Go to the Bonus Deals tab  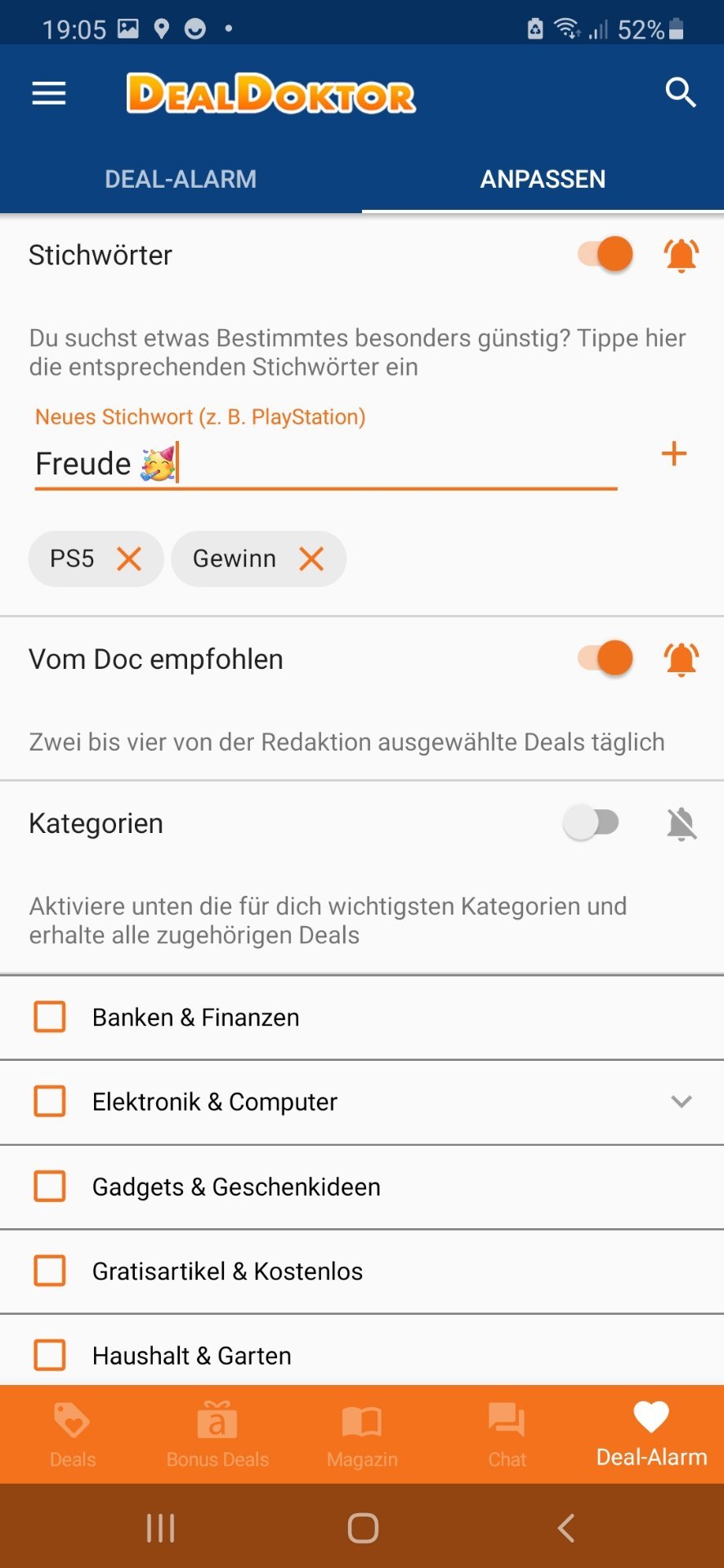click(217, 1435)
